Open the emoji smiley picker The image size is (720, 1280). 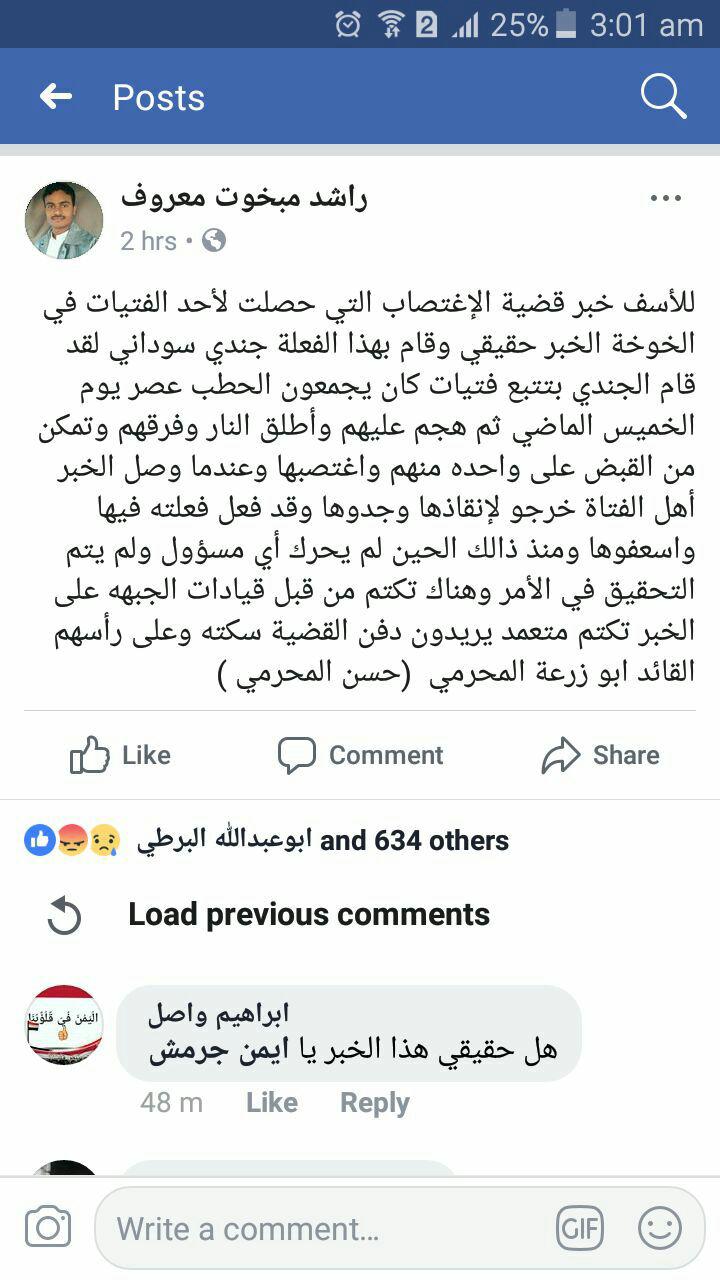click(659, 1228)
